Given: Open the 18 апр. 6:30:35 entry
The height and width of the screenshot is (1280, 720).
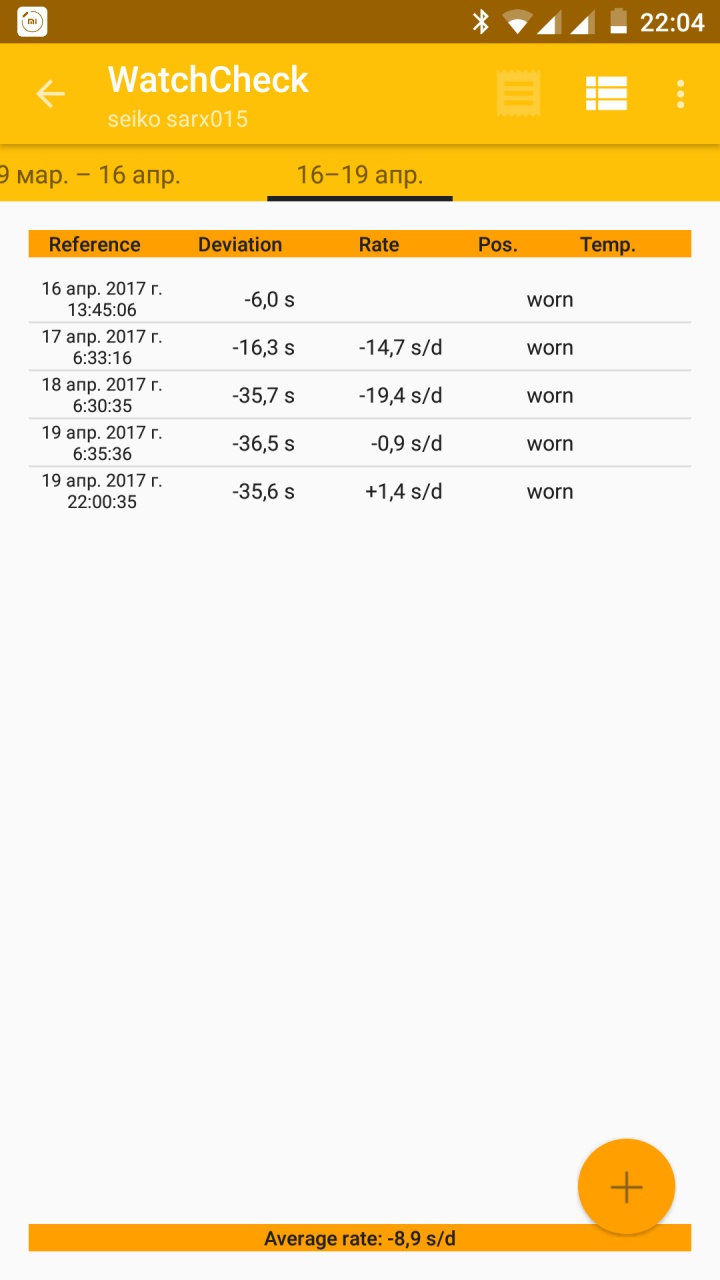Looking at the screenshot, I should 359,395.
